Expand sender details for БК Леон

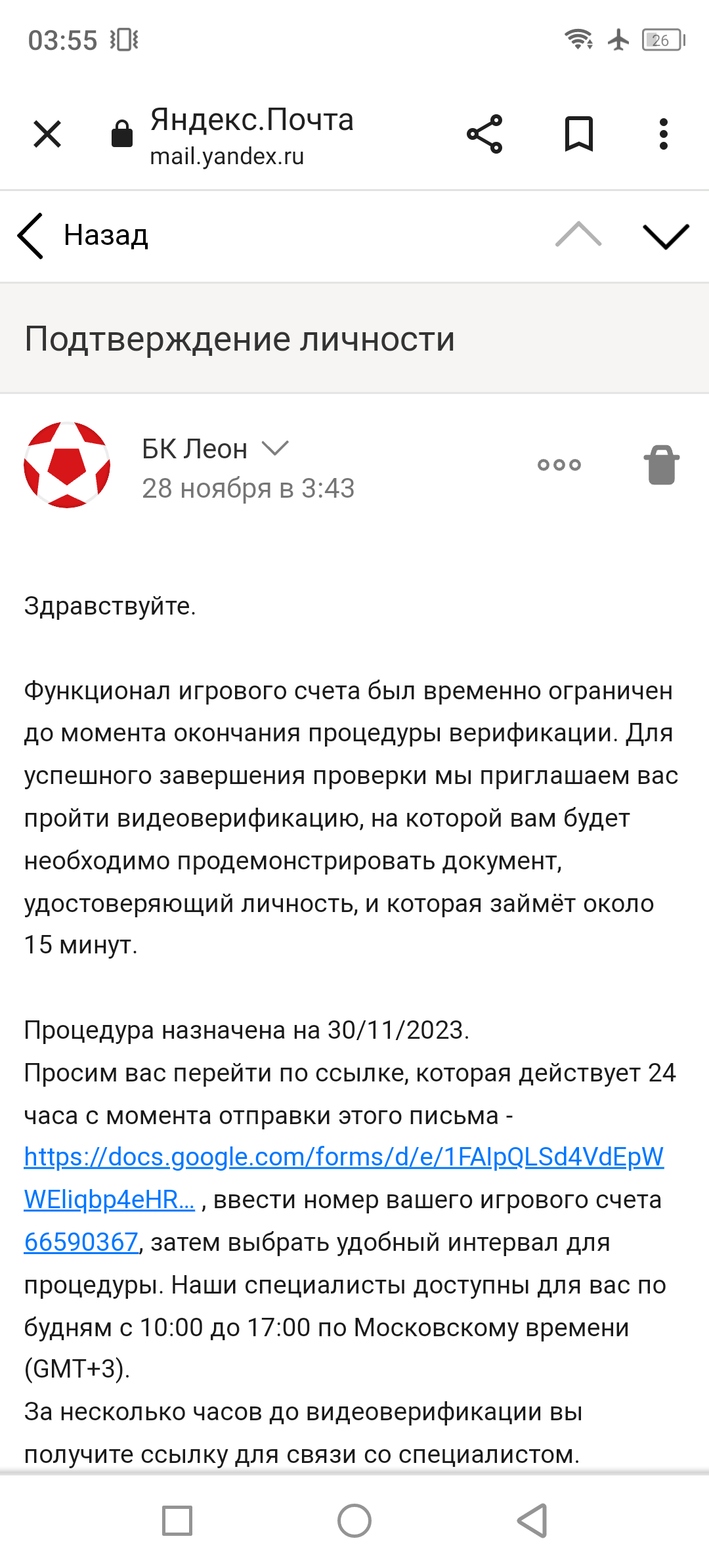point(275,448)
